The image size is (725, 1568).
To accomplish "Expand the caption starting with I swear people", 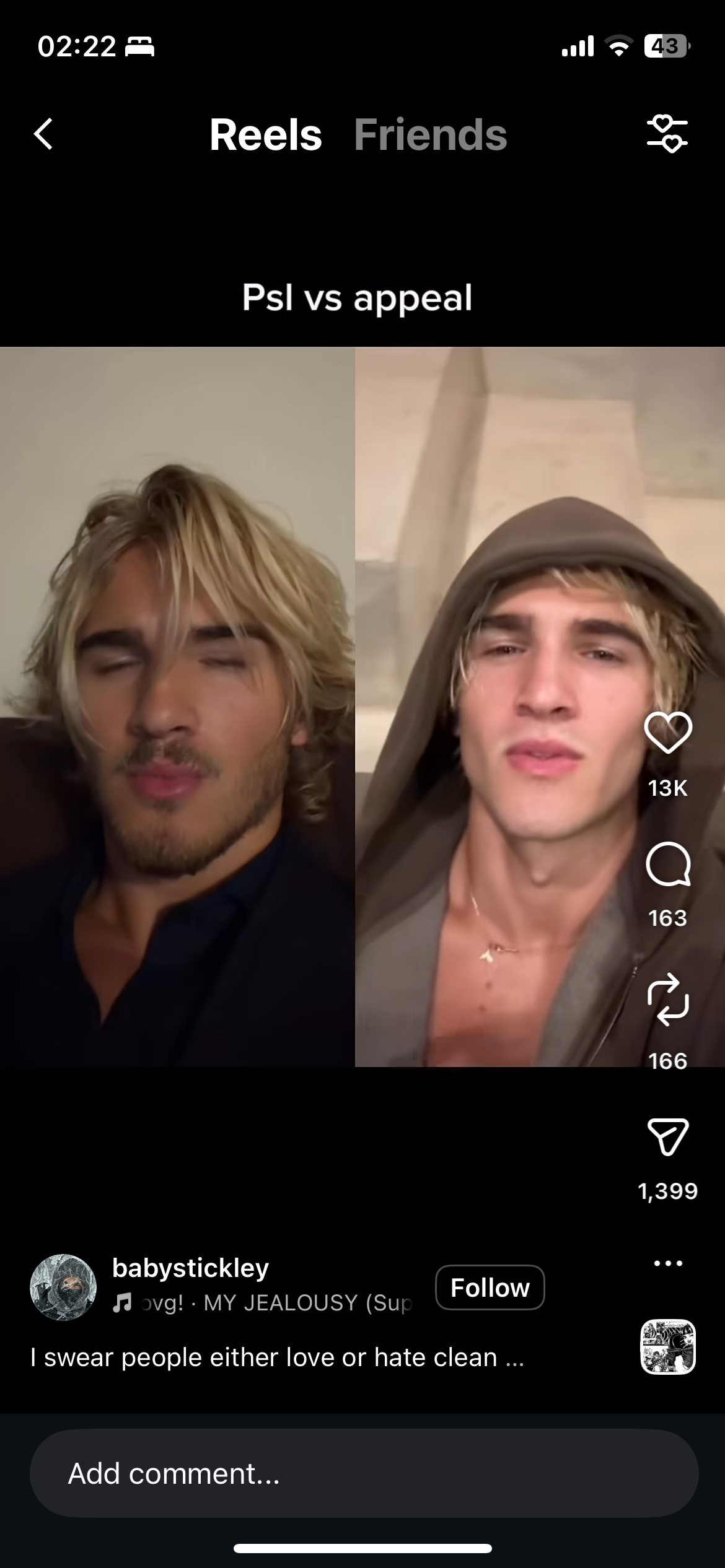I will 277,1357.
